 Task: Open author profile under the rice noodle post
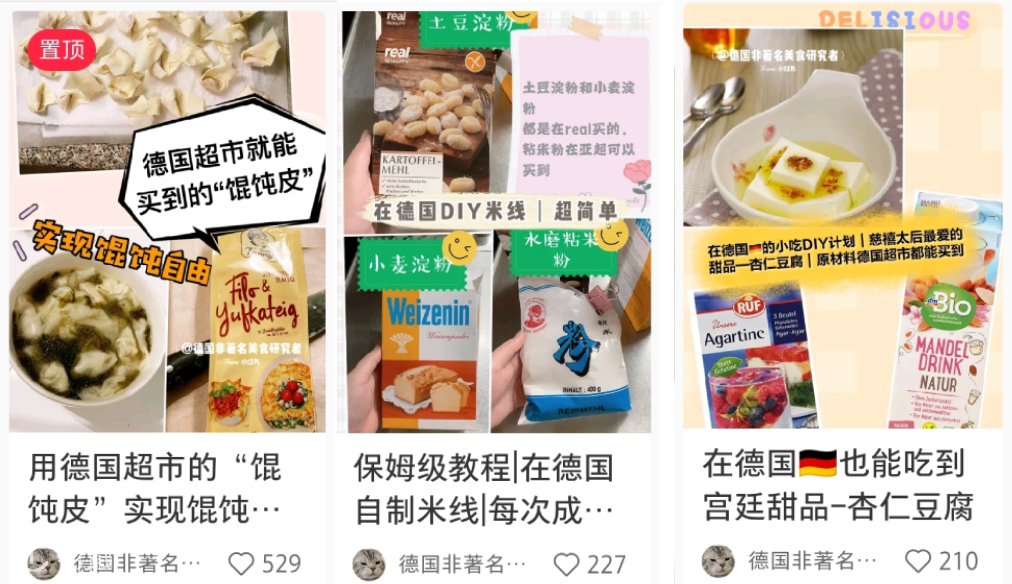[369, 564]
